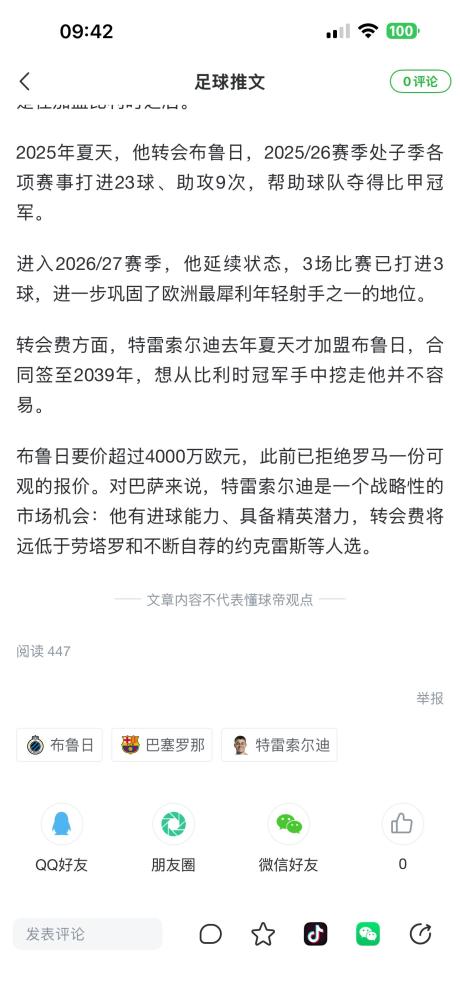Open comments bubble in bottom toolbar

pos(211,934)
